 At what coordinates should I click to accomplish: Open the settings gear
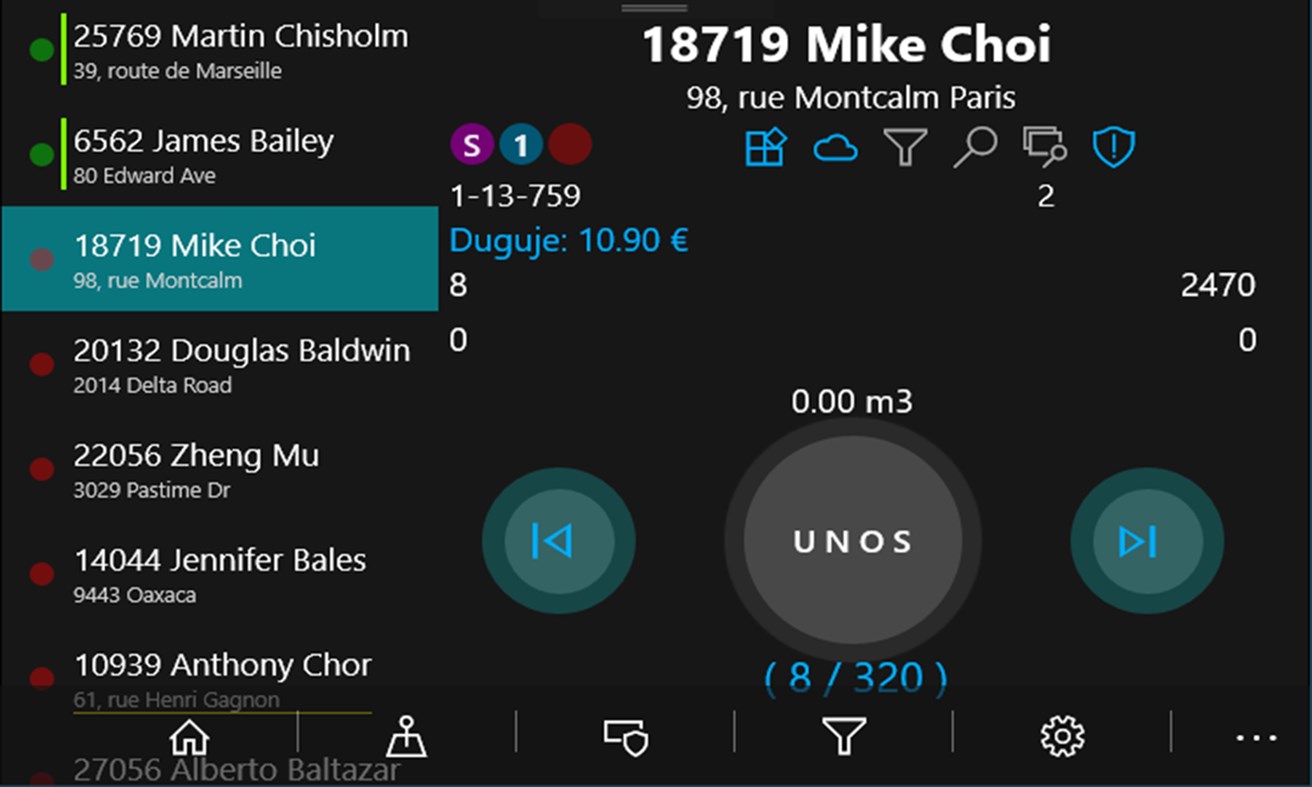point(1062,738)
